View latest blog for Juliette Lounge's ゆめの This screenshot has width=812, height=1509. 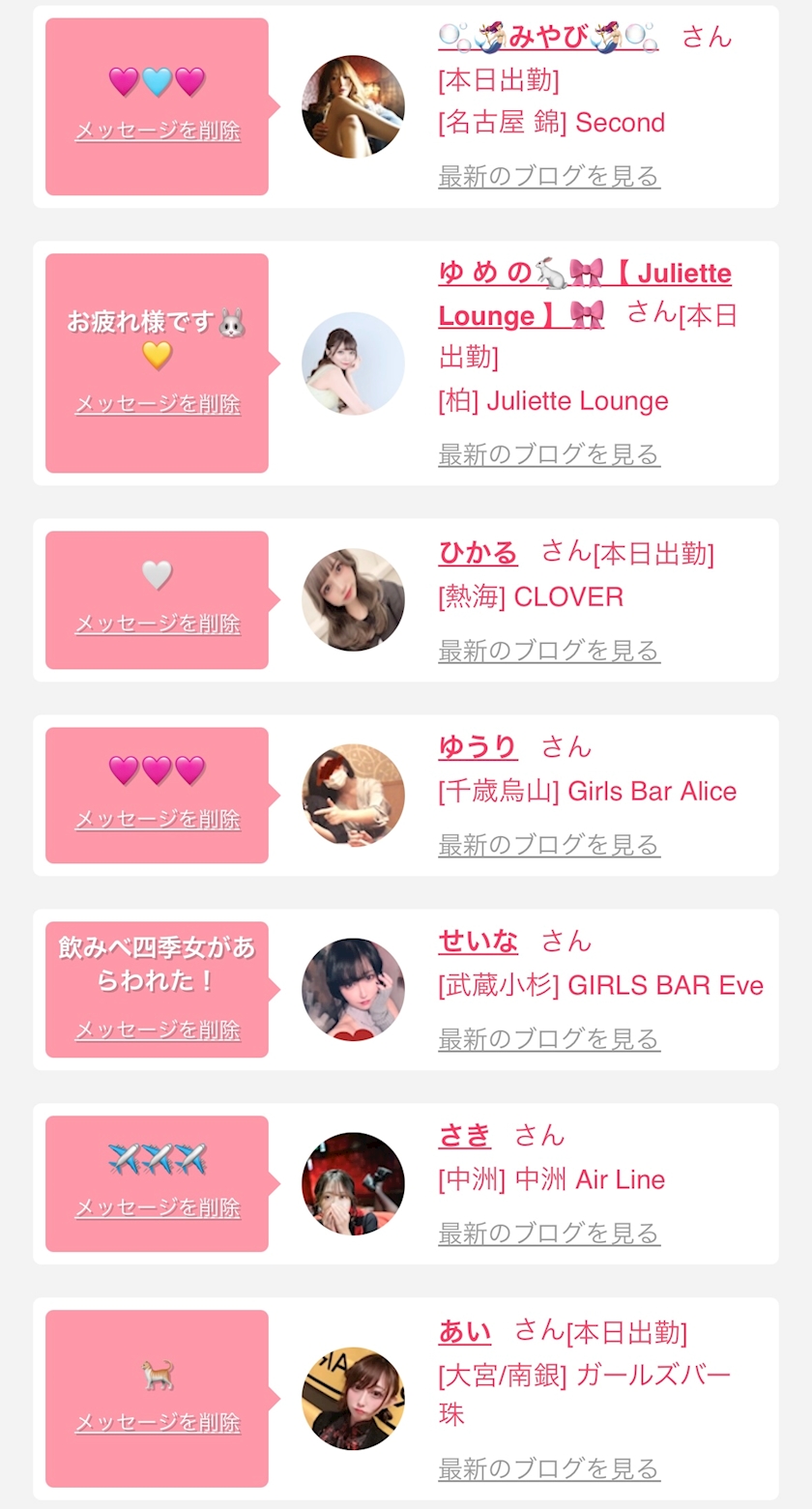tap(549, 454)
